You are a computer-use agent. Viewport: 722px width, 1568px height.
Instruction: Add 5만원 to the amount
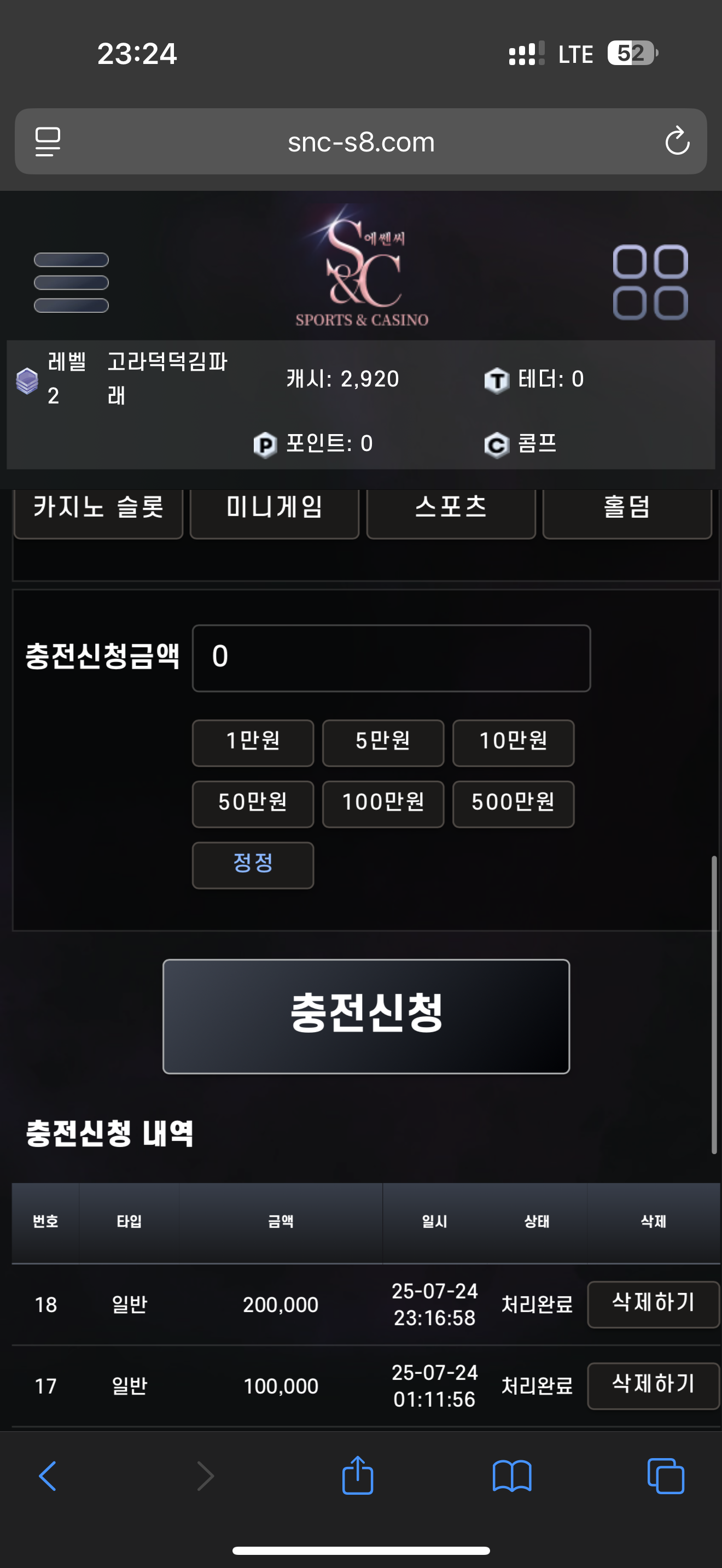point(383,742)
